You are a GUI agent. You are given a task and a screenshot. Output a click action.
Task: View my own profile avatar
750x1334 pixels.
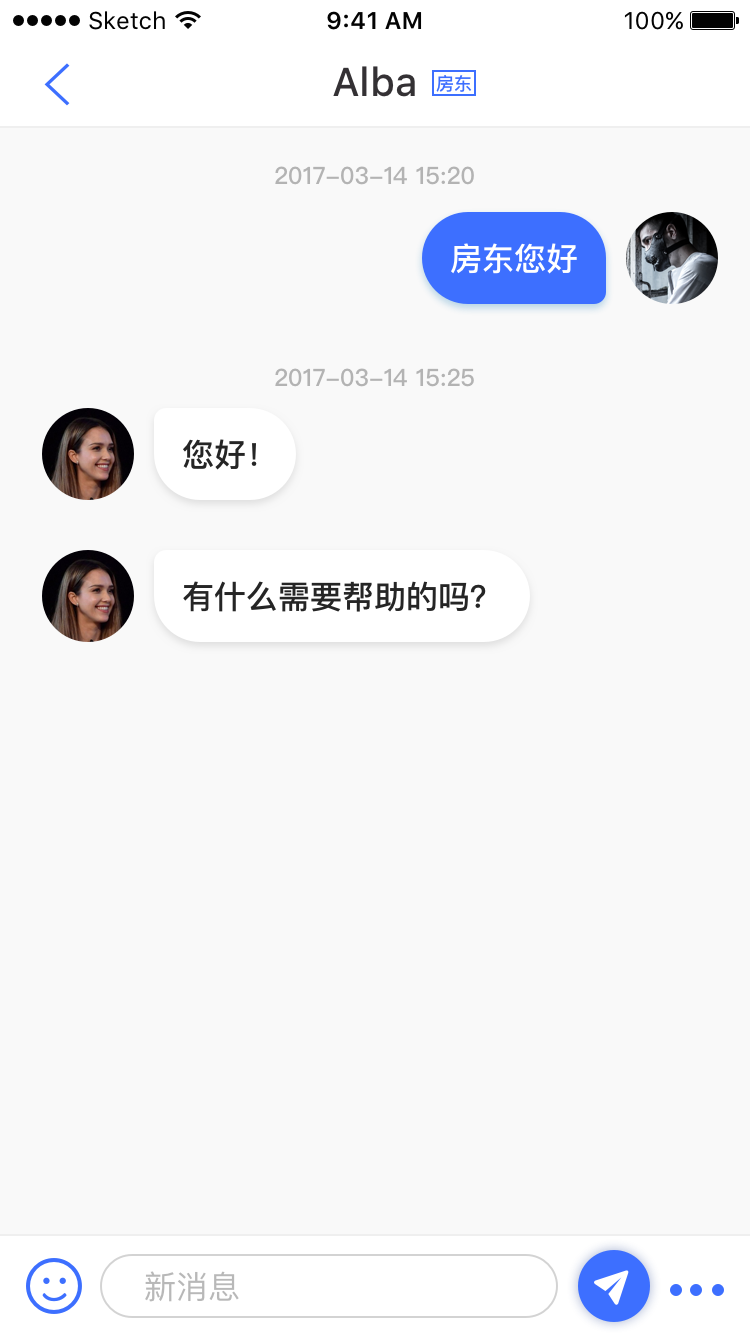672,258
